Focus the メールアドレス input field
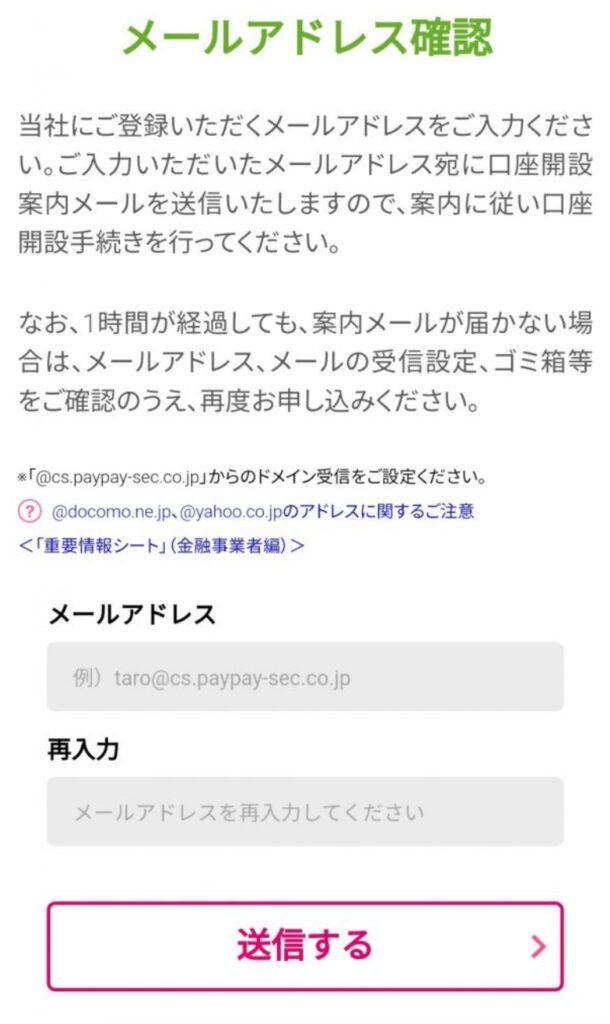The width and height of the screenshot is (610, 1024). point(305,677)
